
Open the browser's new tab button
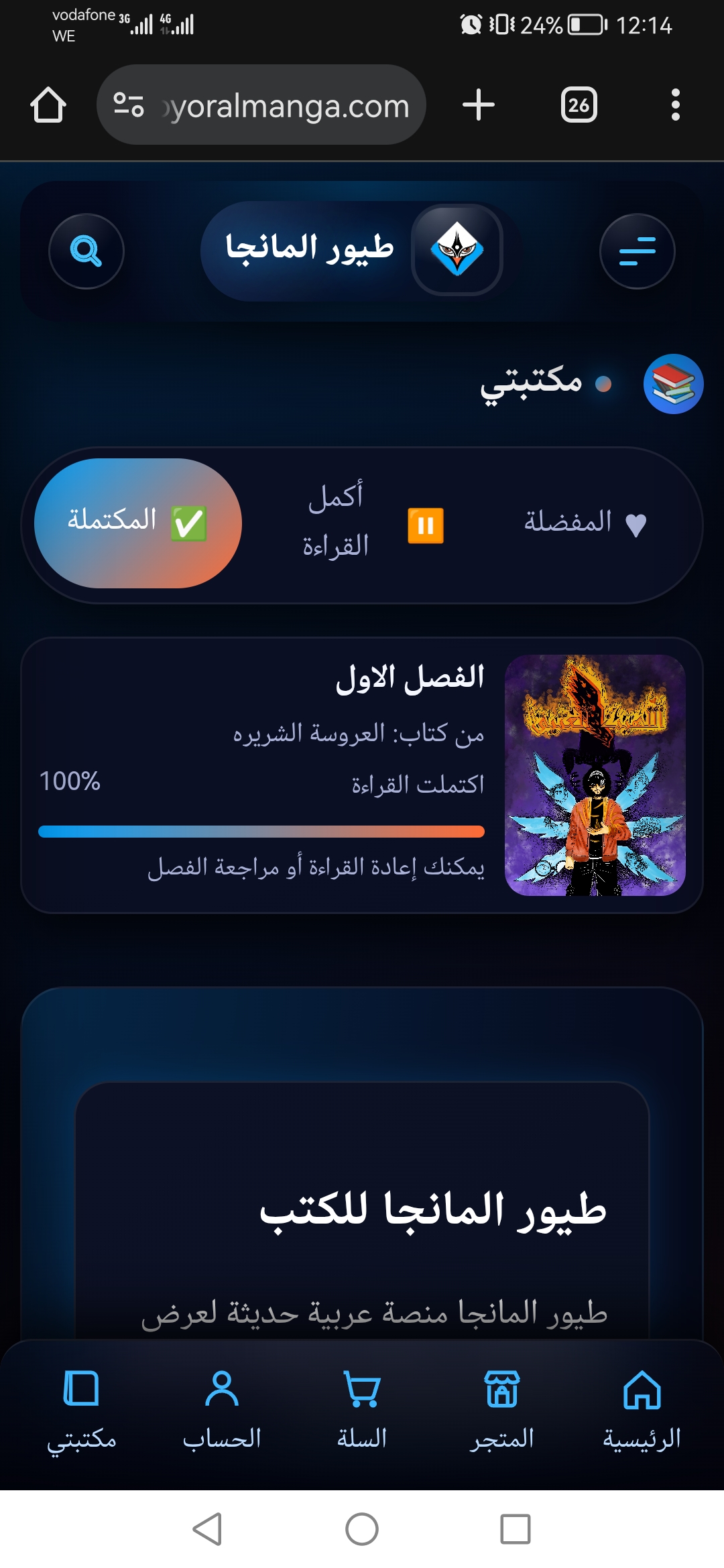(479, 105)
